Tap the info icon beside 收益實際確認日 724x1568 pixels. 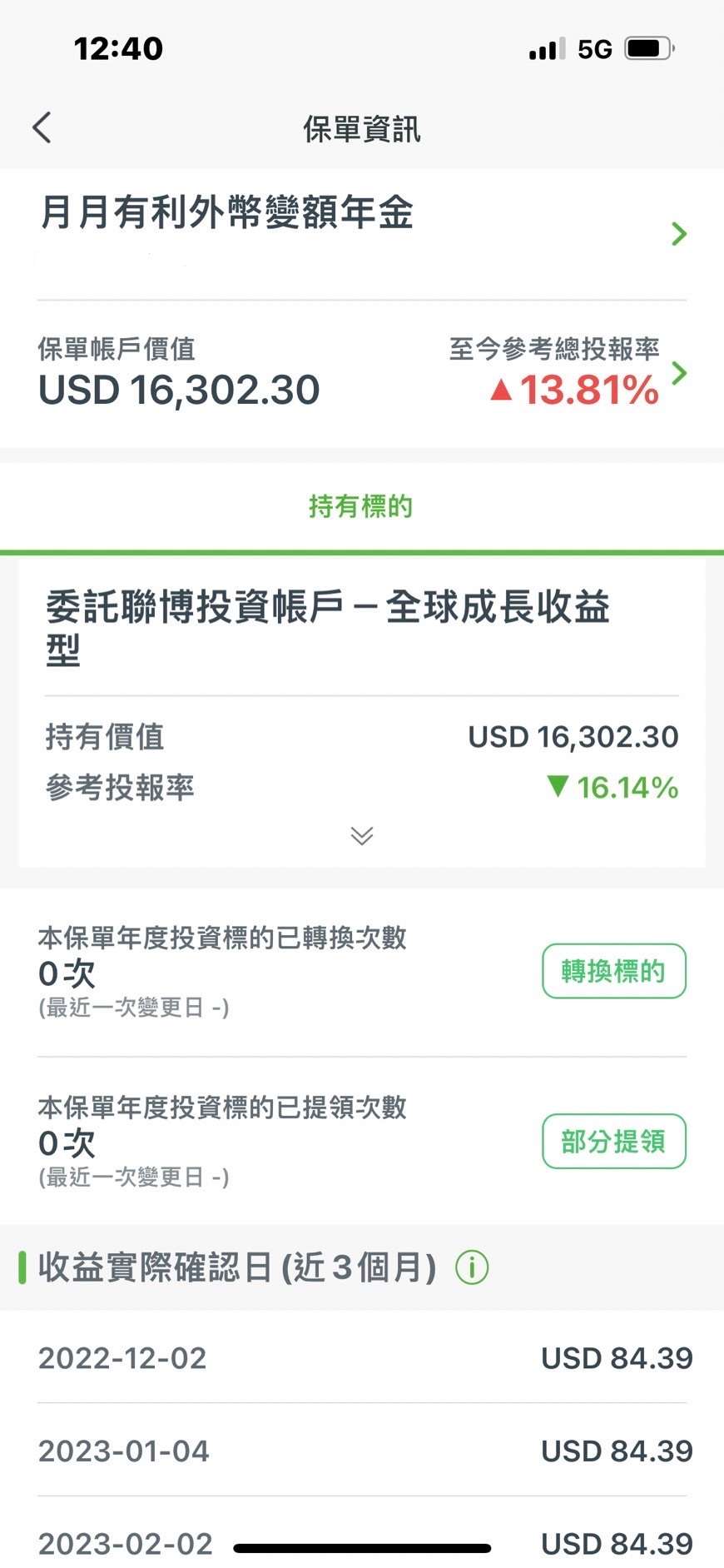tap(471, 1267)
